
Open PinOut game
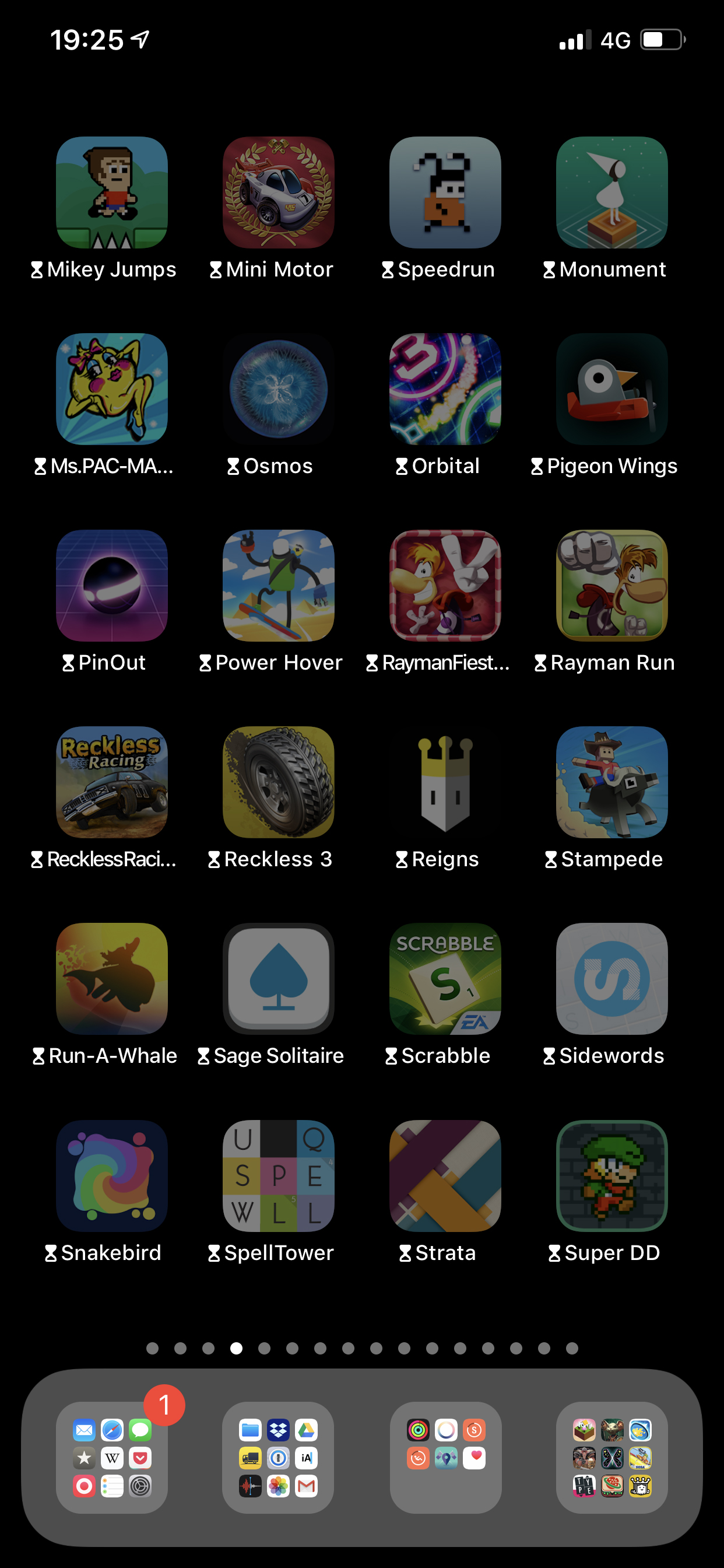(x=112, y=586)
